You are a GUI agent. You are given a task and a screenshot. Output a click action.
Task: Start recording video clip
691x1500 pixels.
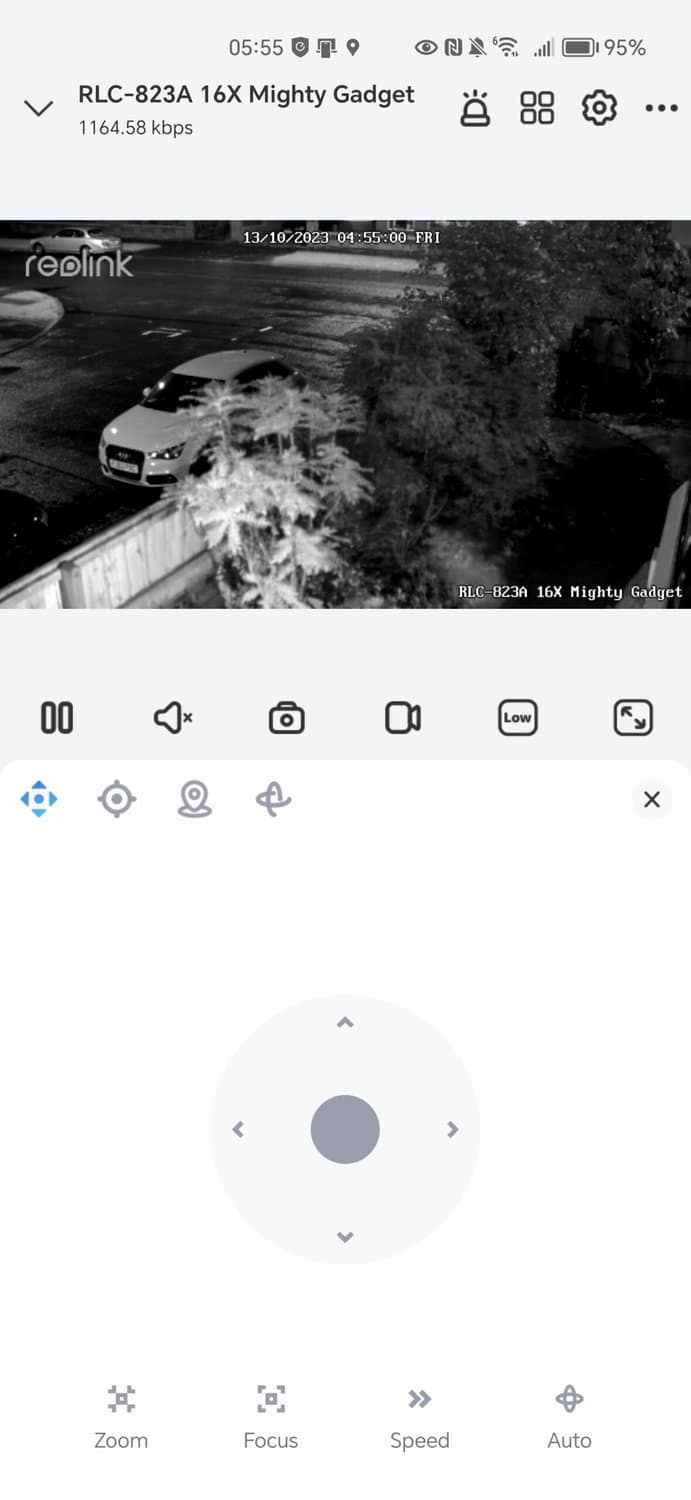coord(402,718)
